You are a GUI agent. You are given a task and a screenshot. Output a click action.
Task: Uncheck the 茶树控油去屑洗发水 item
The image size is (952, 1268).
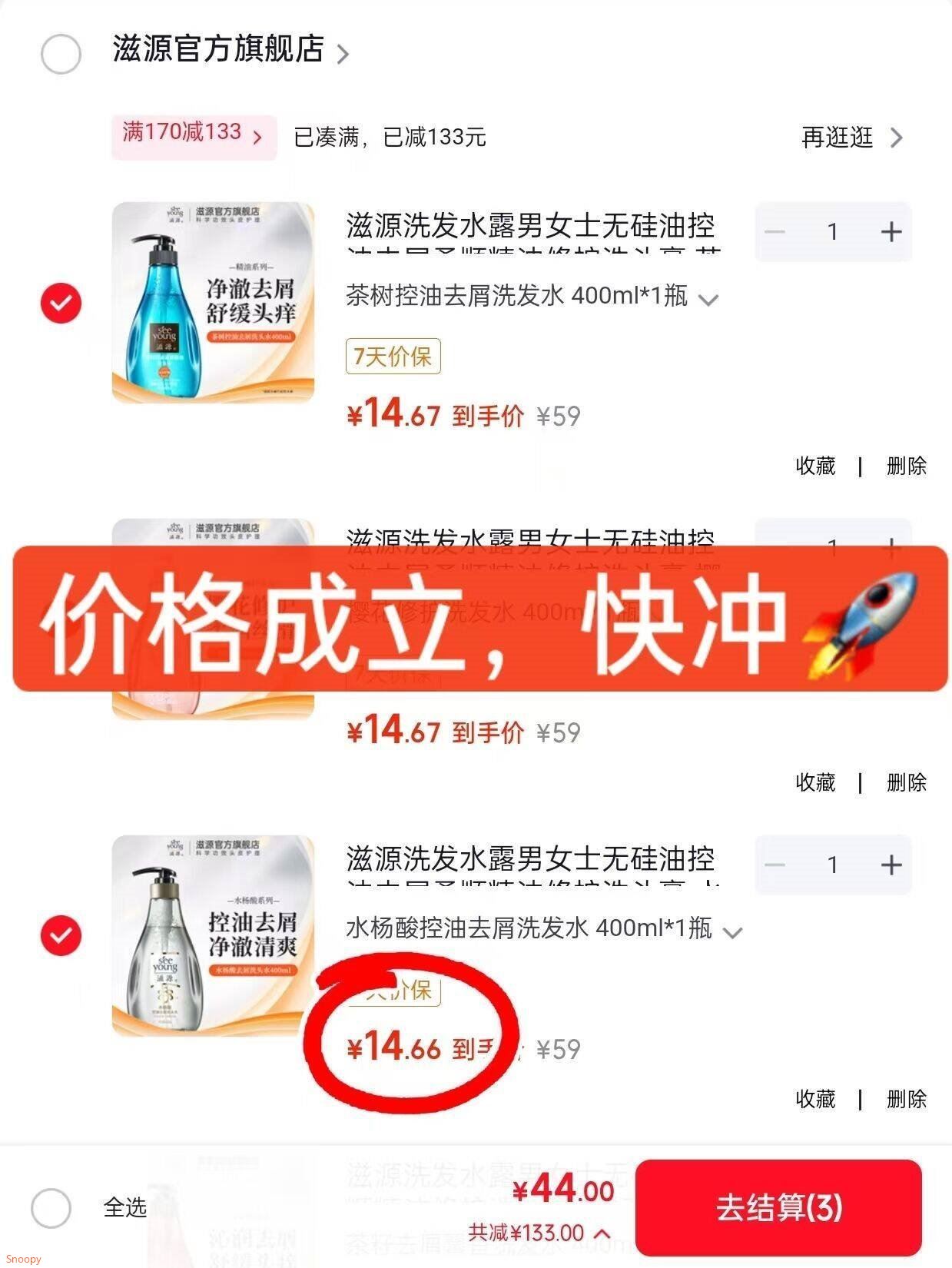61,303
